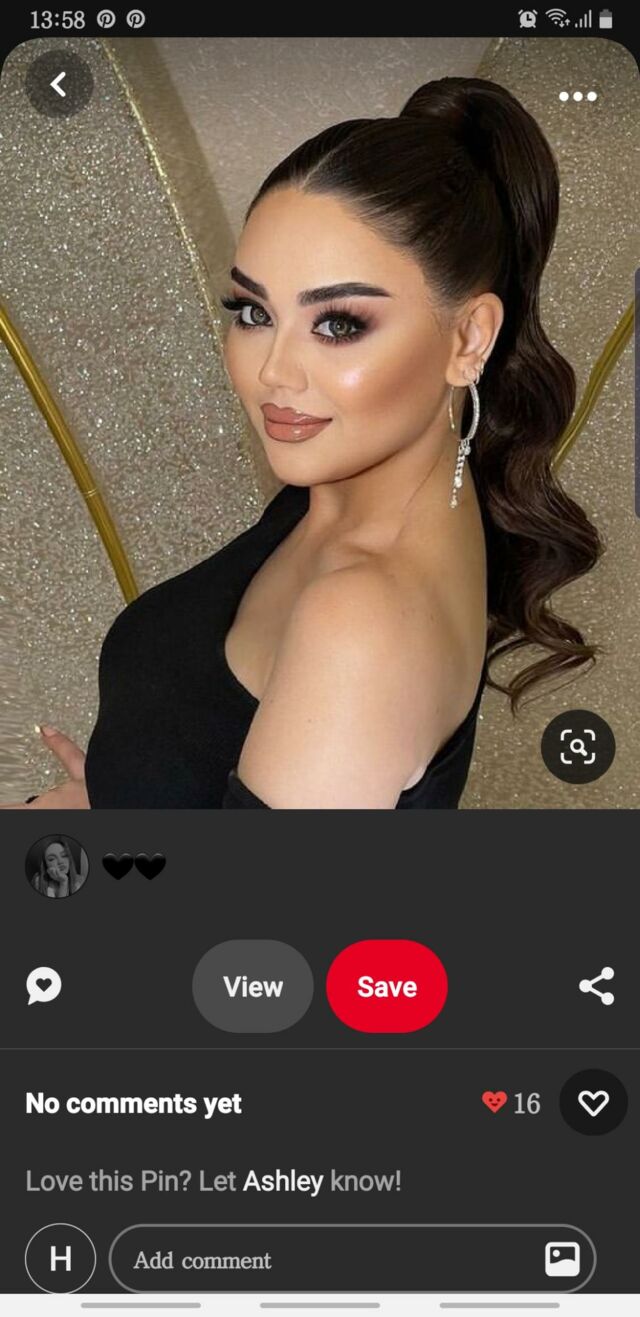Open the three-dot overflow menu
The height and width of the screenshot is (1317, 640).
tap(577, 96)
